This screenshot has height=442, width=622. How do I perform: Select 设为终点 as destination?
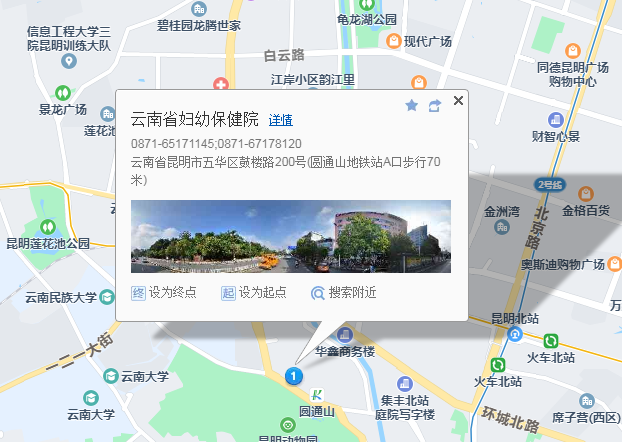click(x=164, y=293)
